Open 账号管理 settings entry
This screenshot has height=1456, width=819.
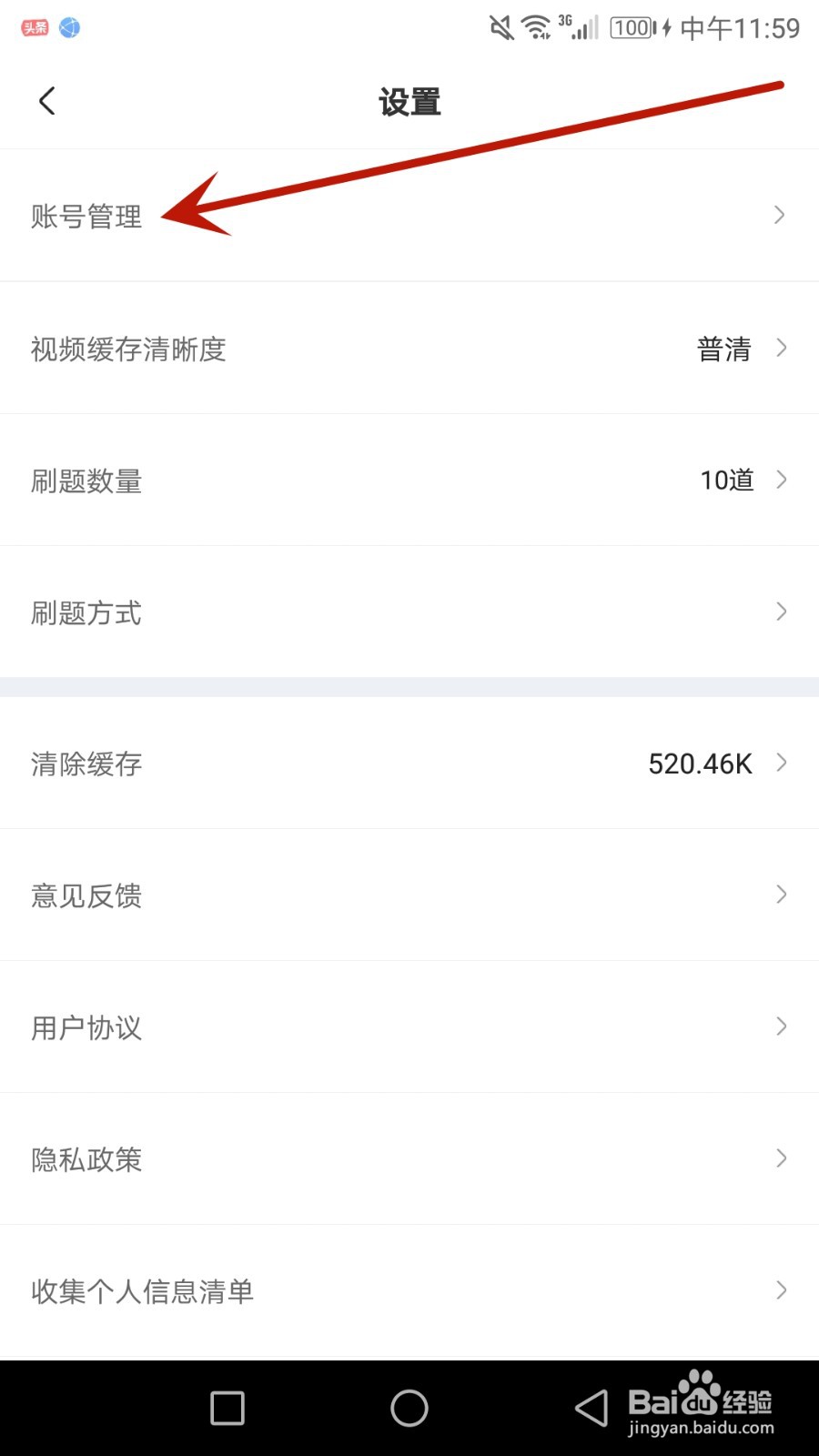pyautogui.click(x=86, y=215)
